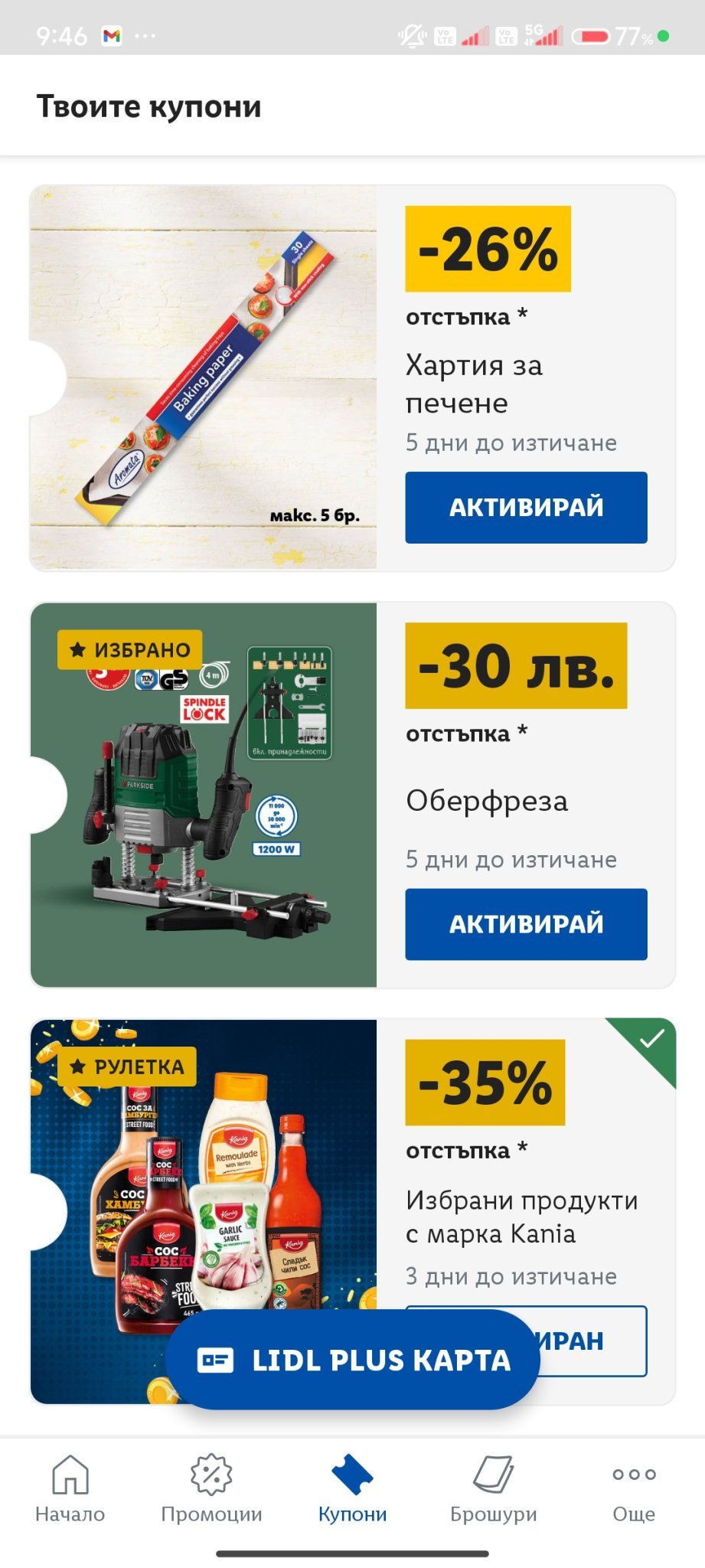Open the Брошури tab
Screen dimensions: 705x1568
tap(493, 1488)
